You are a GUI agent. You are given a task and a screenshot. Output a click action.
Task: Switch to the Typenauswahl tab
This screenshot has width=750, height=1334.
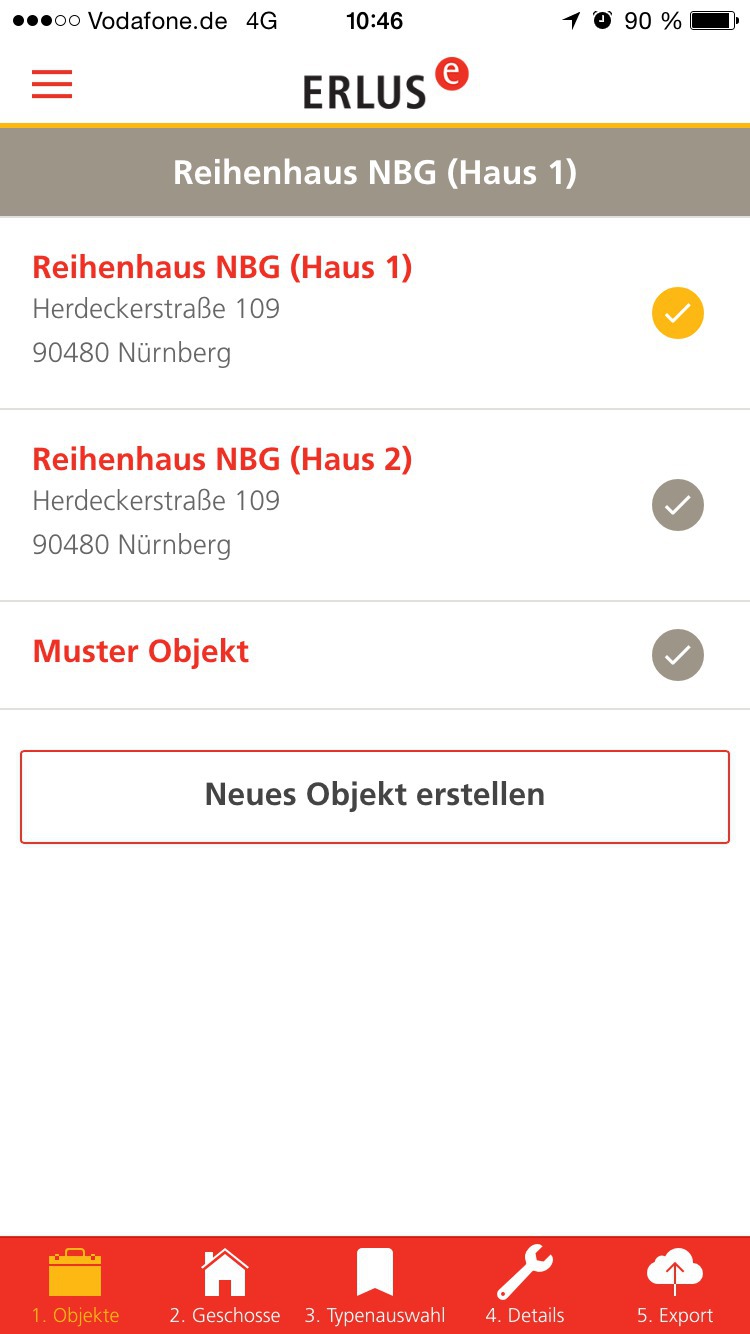point(375,1286)
